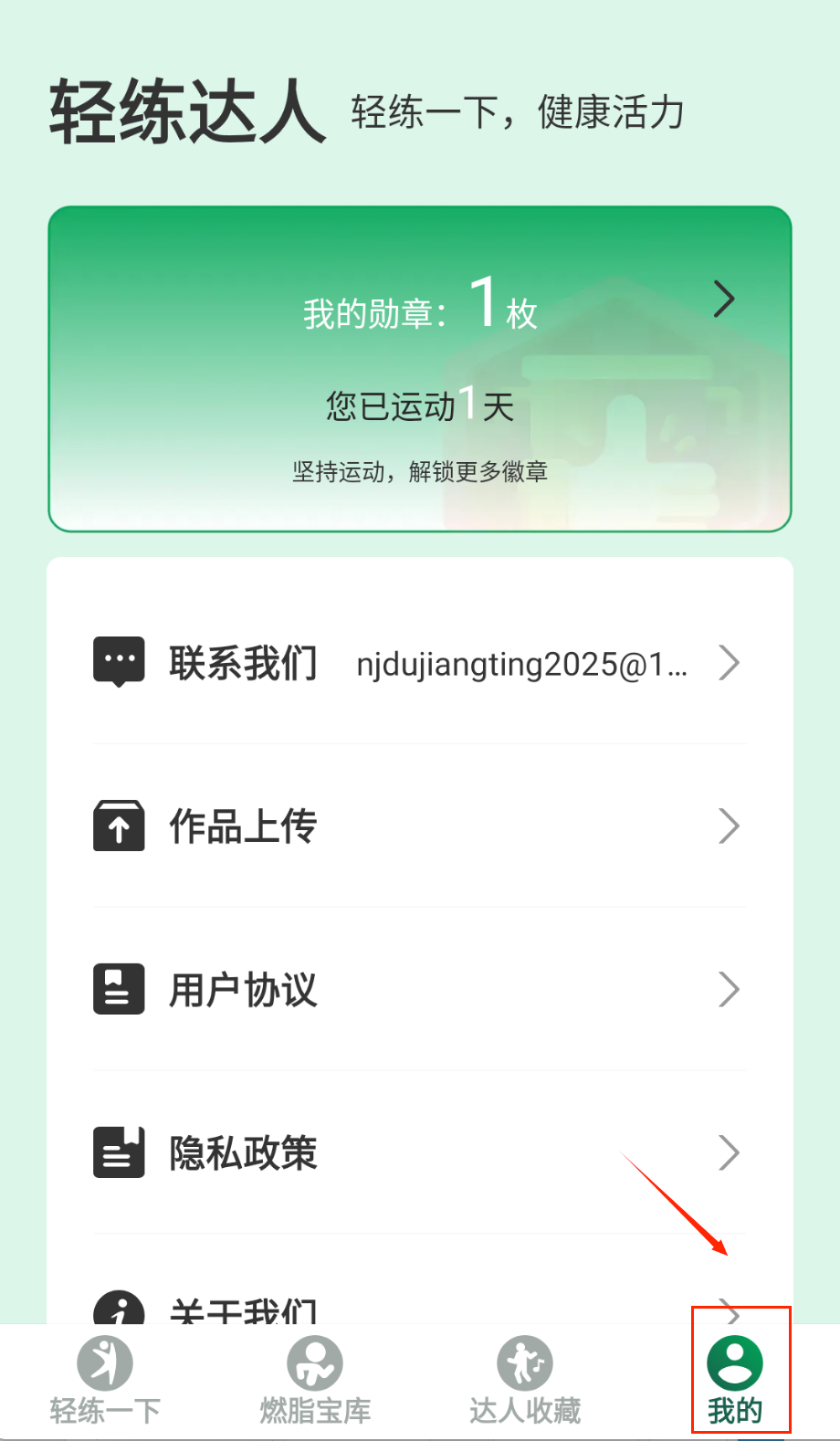Go to the 达人收藏 tab

point(525,1381)
